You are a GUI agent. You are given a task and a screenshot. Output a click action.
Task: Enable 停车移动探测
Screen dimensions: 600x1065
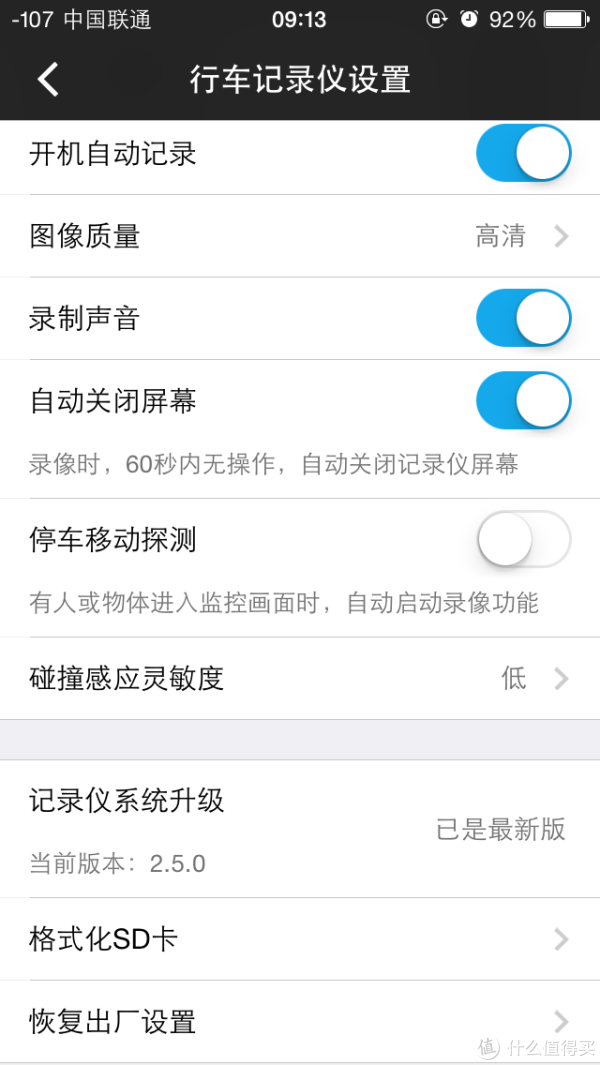(x=523, y=539)
